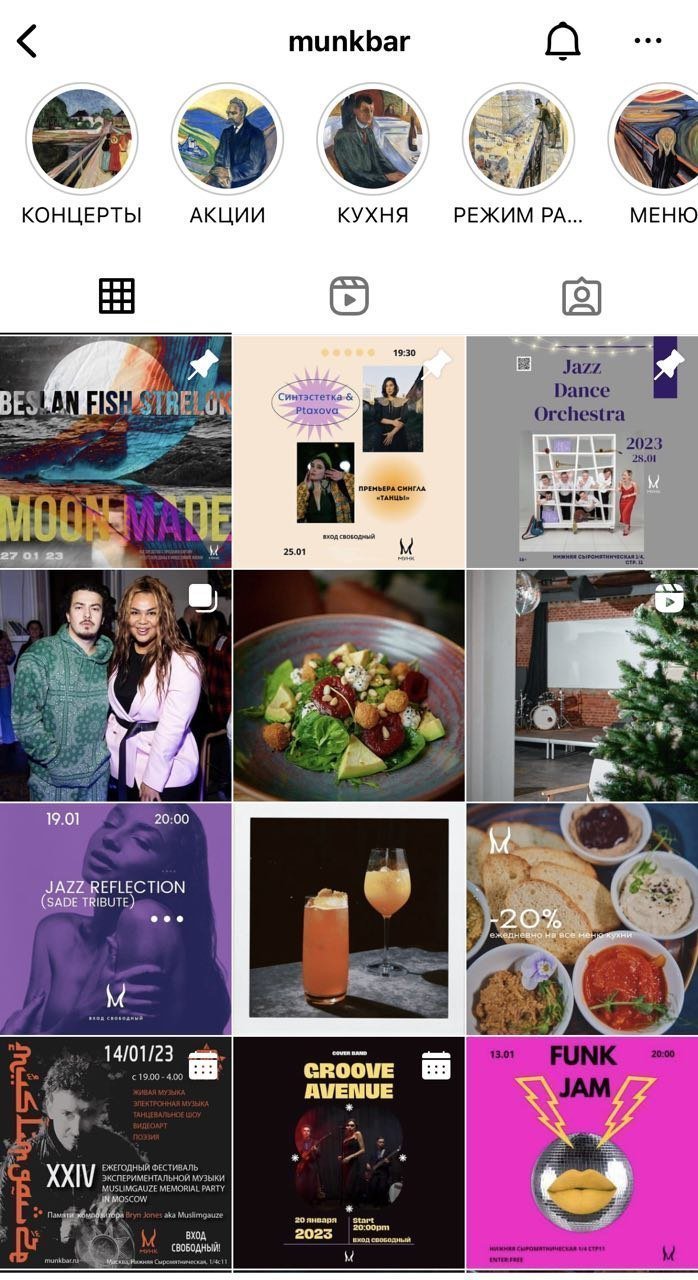Open the КОНЦЕРТЫ story highlight

coord(81,139)
